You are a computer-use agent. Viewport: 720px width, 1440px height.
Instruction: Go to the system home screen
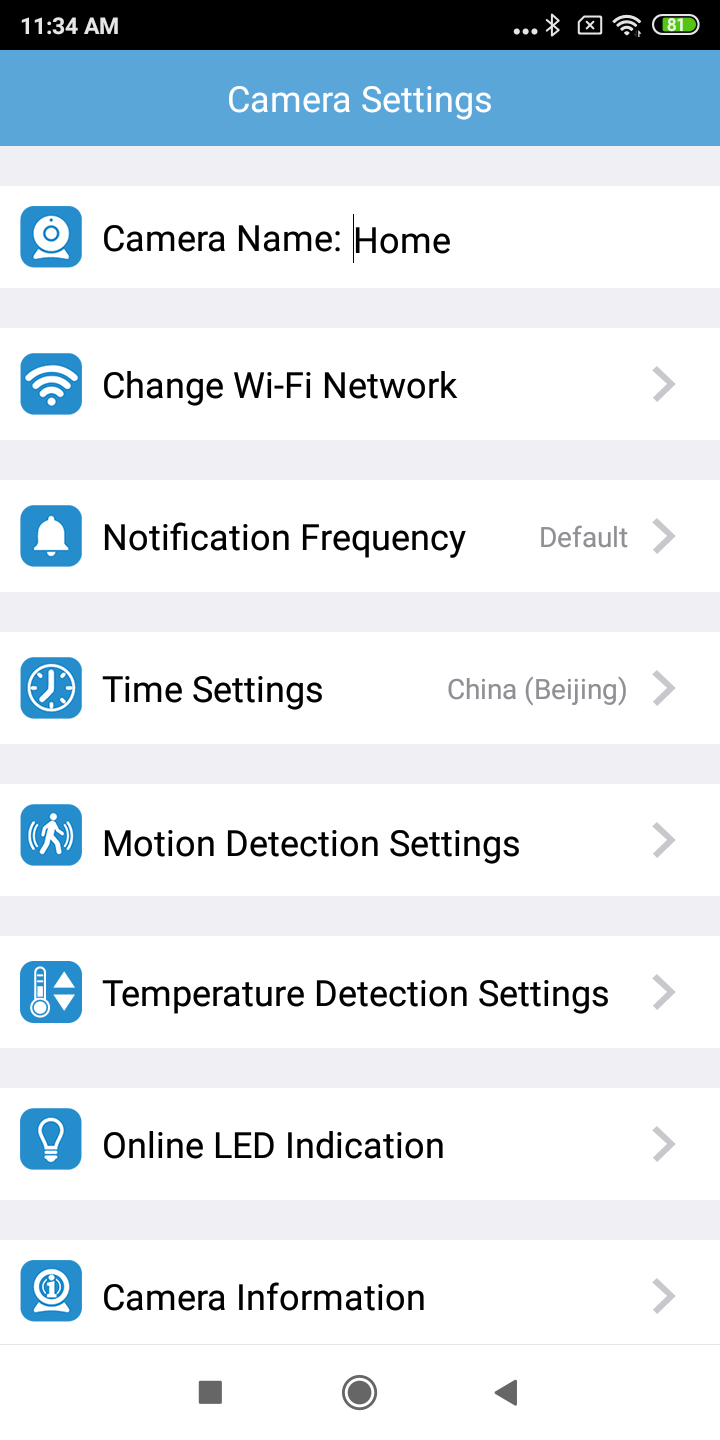click(x=359, y=1392)
